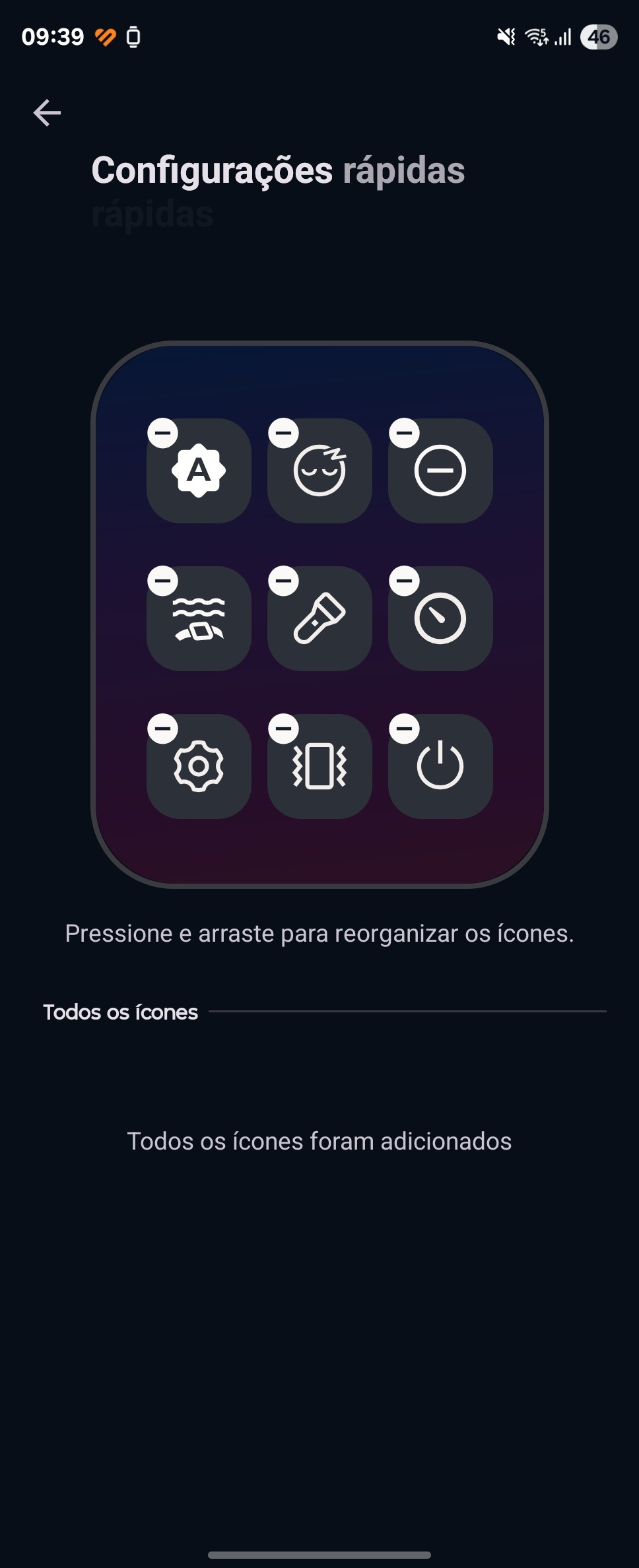This screenshot has width=639, height=1568.
Task: Remove the timer gauge tile
Action: coord(404,581)
